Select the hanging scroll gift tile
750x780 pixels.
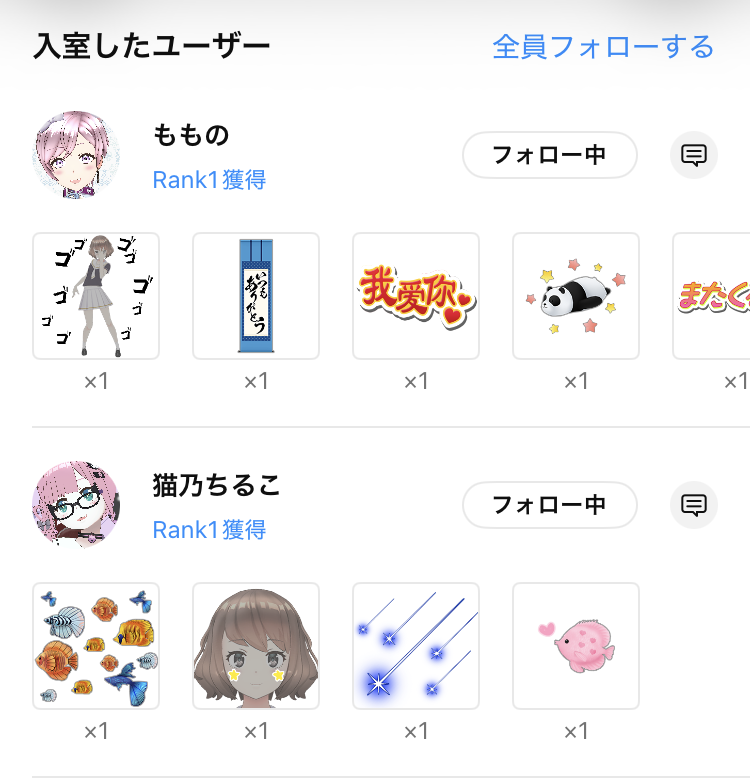point(256,296)
